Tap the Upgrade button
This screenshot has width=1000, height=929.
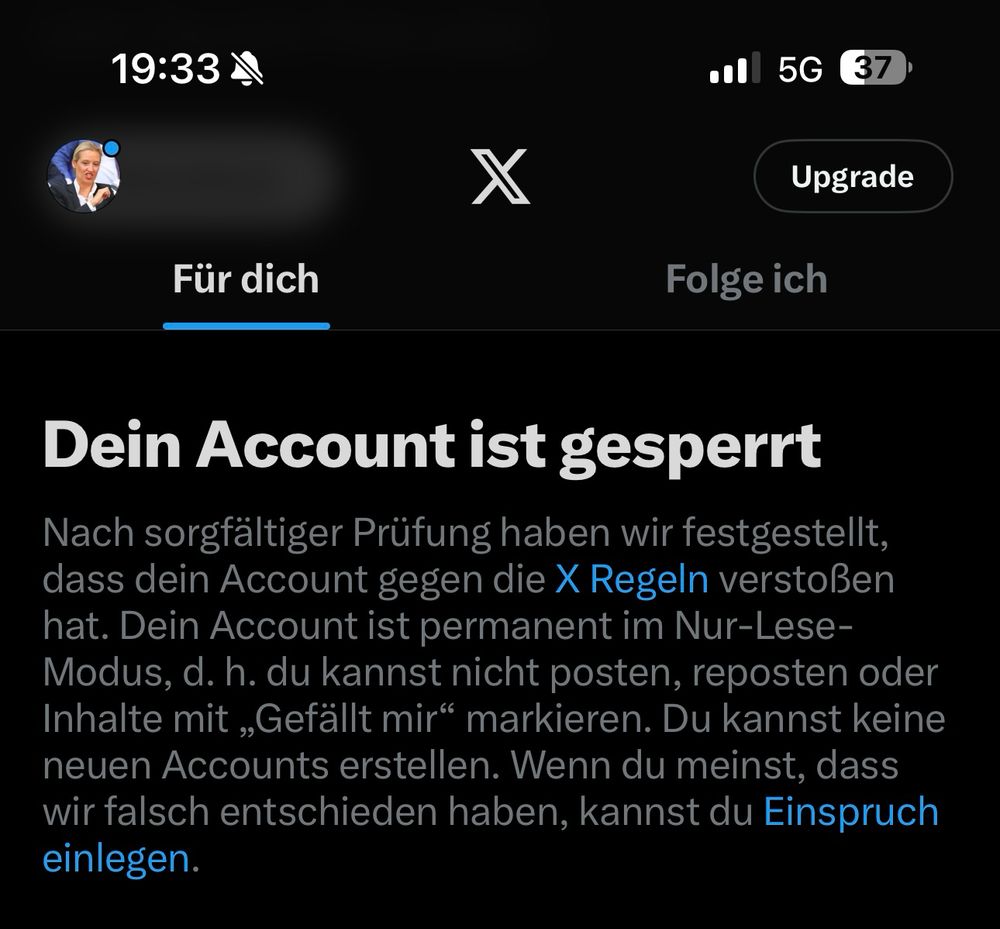coord(852,177)
